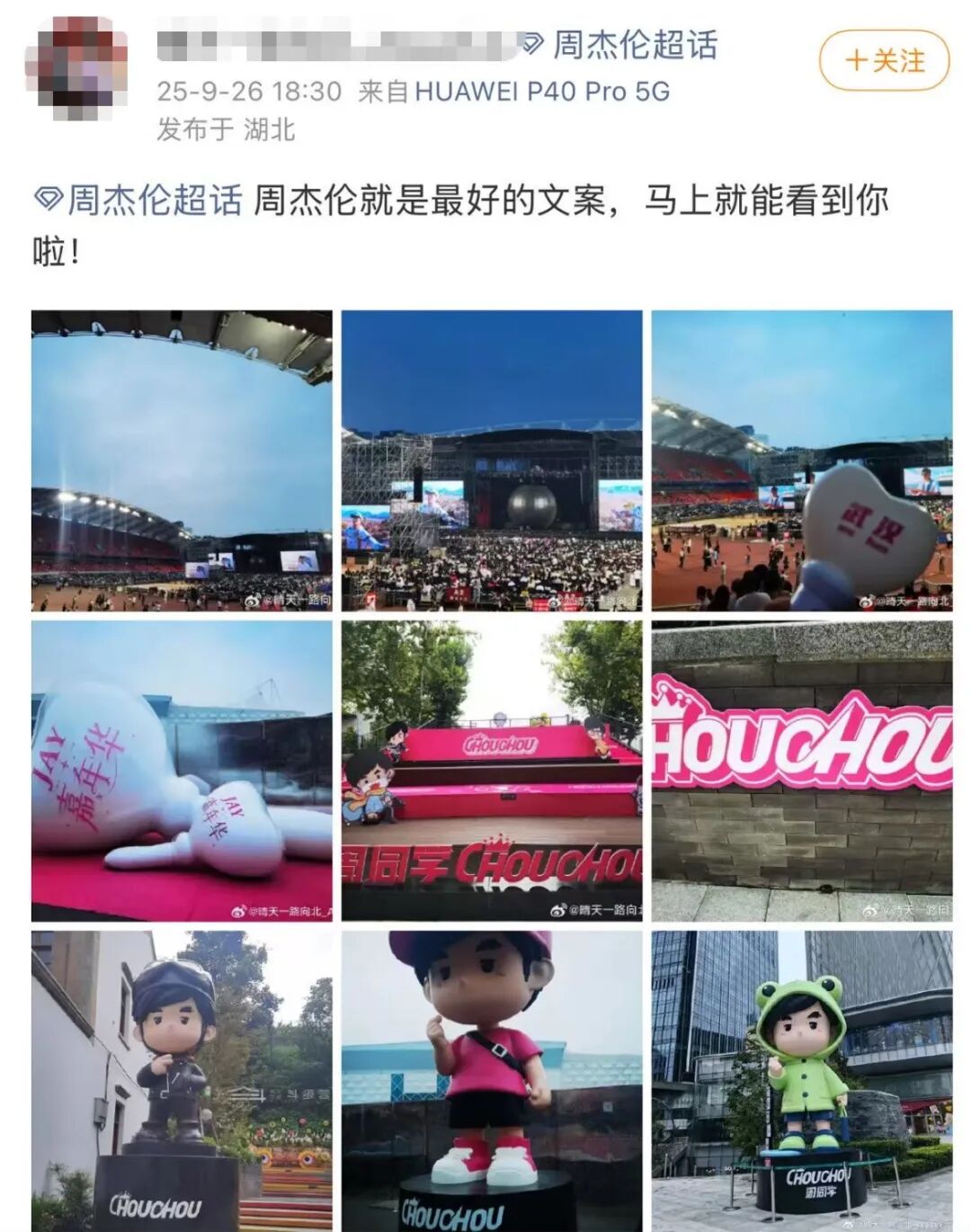971x1232 pixels.
Task: Open the ChouChou wall sign photo
Action: pyautogui.click(x=801, y=771)
